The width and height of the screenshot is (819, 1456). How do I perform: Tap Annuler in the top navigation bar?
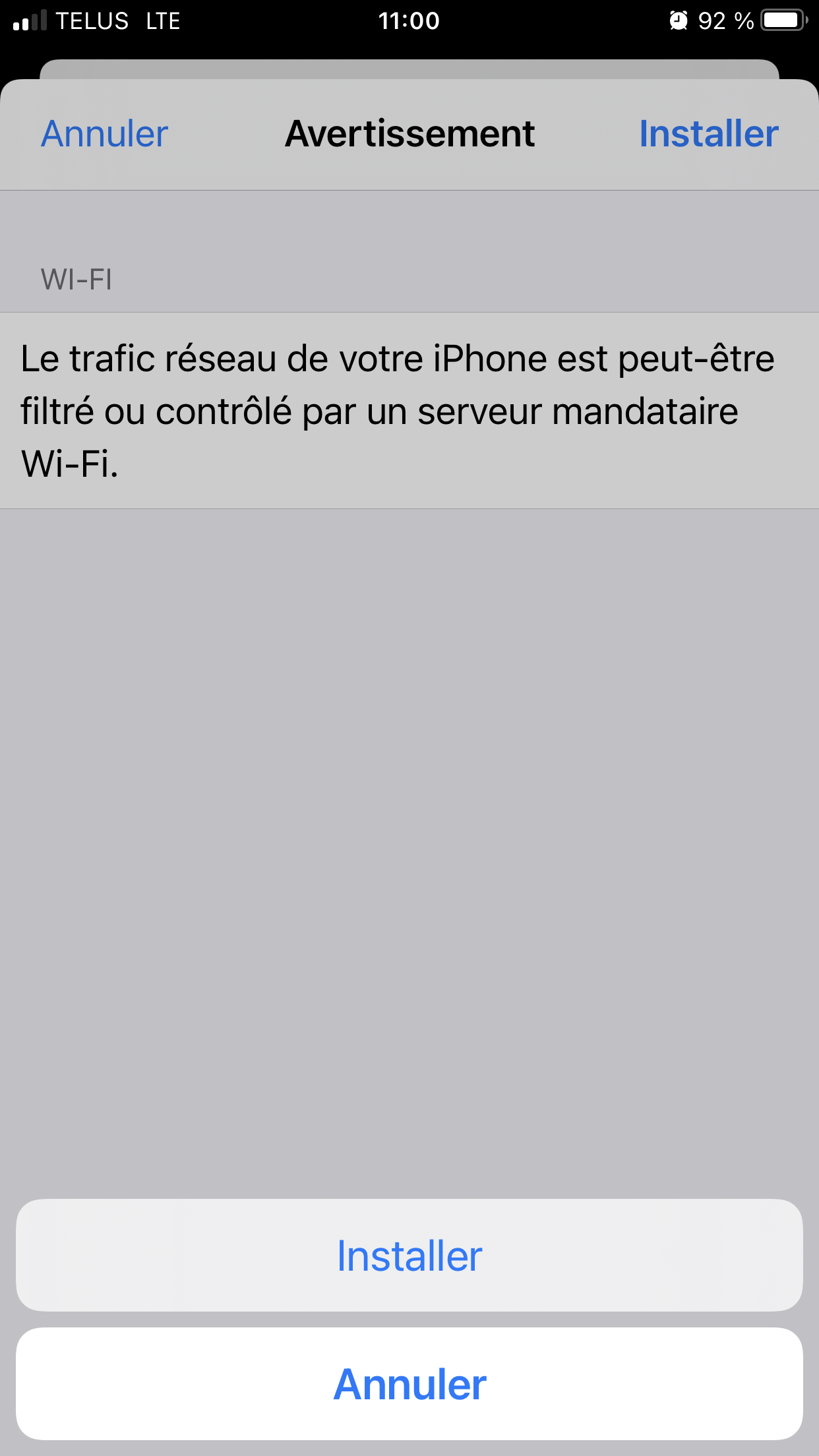(104, 134)
